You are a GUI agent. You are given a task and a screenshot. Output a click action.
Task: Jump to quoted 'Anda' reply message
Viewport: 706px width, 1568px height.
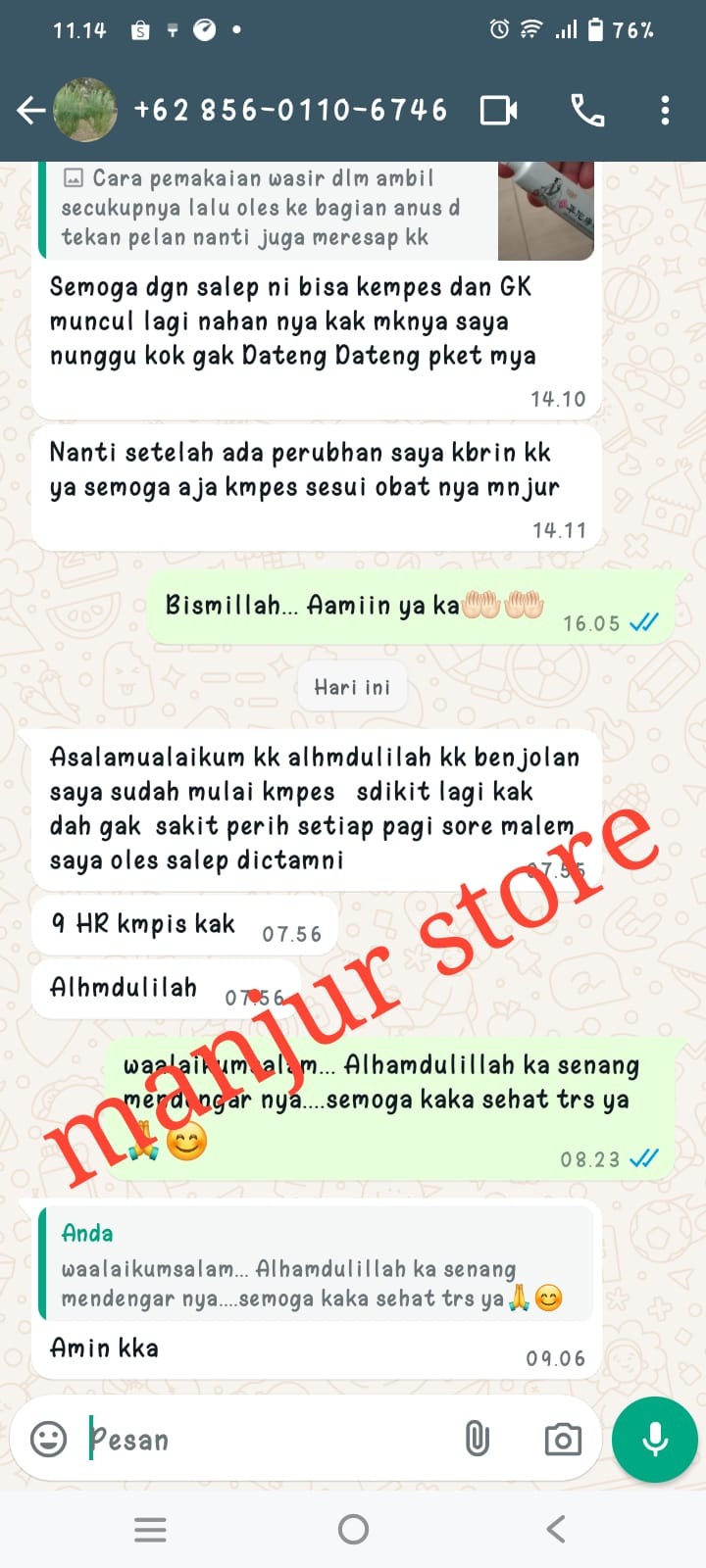[314, 1266]
